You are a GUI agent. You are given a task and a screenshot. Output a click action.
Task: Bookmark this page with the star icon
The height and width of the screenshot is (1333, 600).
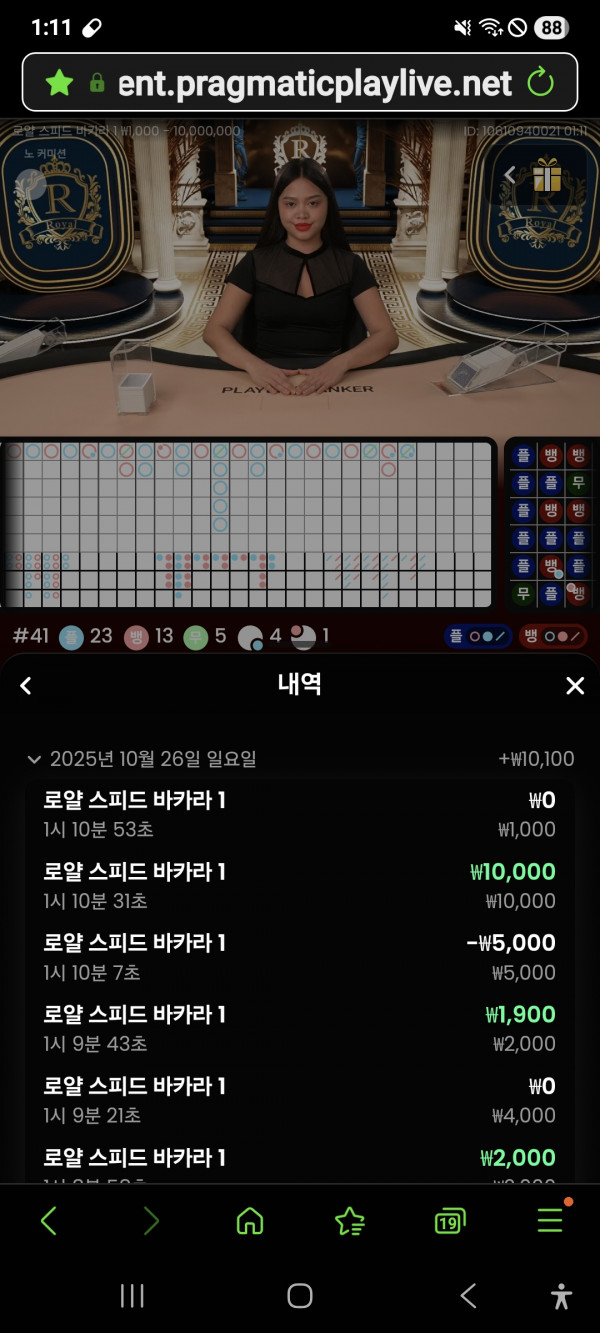(x=60, y=82)
